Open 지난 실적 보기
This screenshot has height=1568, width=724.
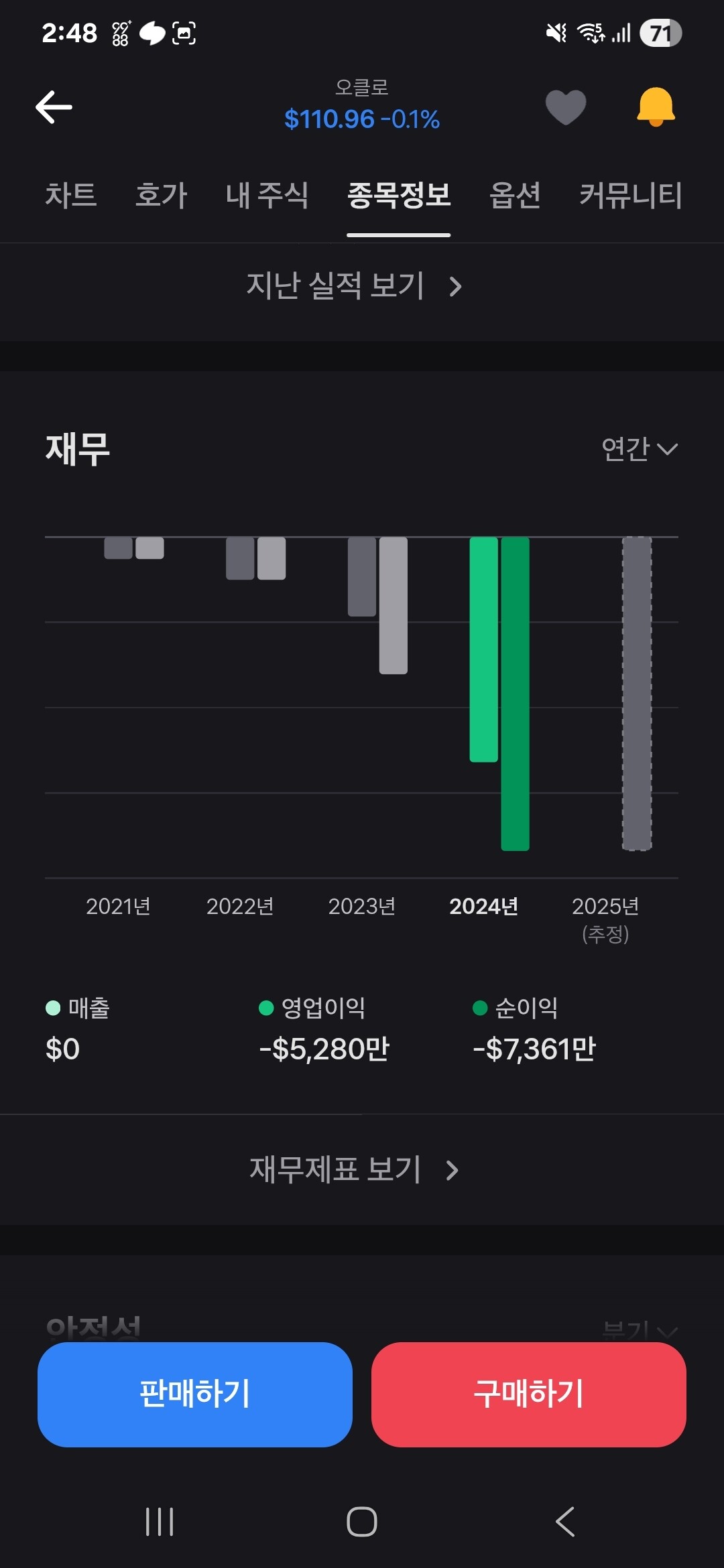[354, 286]
